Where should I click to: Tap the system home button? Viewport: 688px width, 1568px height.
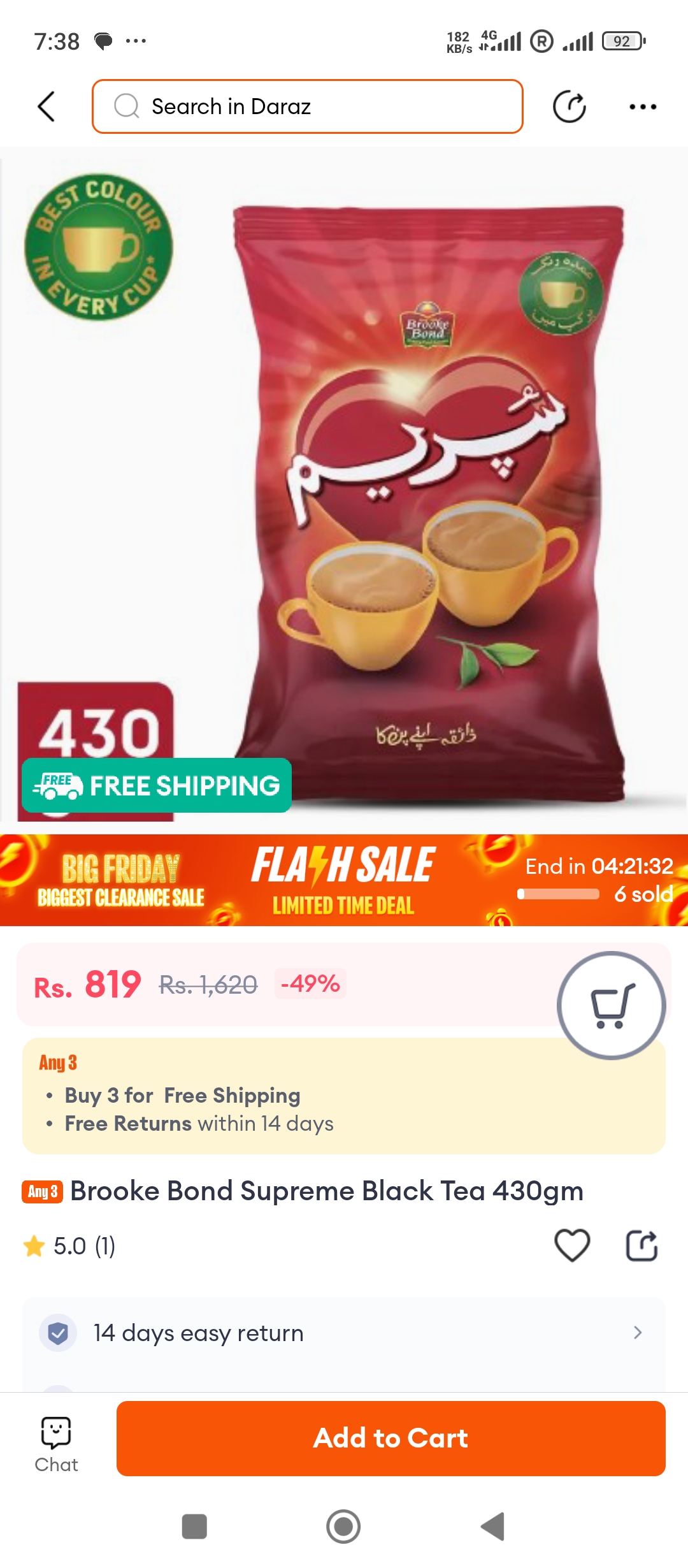tap(343, 1527)
